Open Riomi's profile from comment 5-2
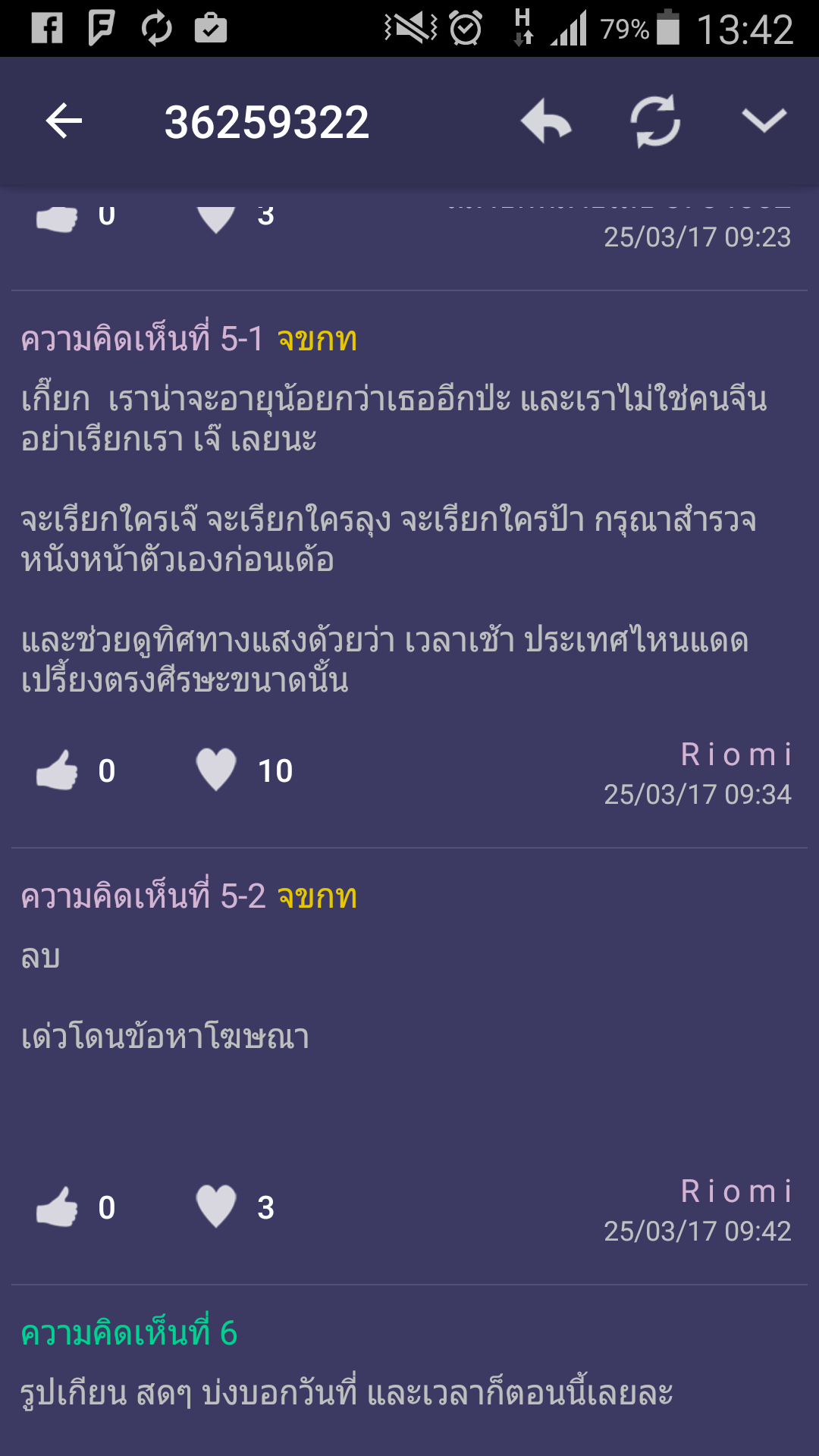Screen dimensions: 819x1456 [736, 1191]
